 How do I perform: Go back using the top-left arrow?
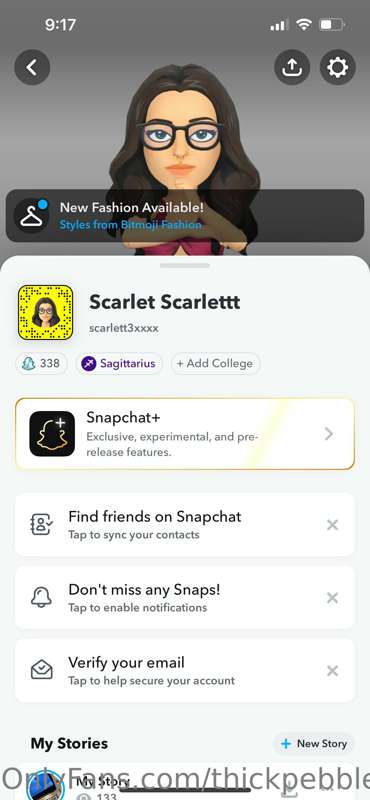tap(32, 67)
